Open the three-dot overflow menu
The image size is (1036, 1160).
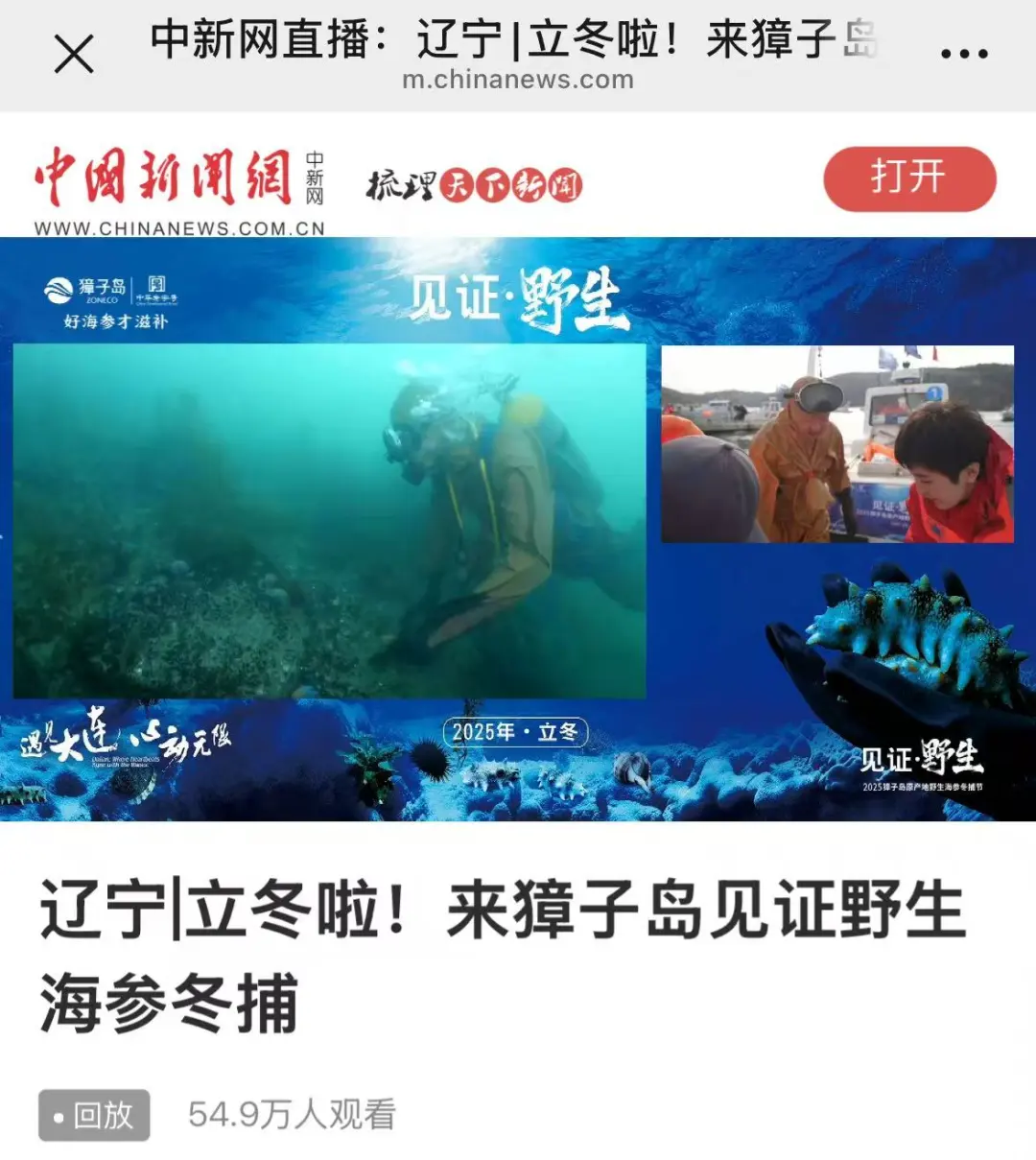(x=963, y=54)
